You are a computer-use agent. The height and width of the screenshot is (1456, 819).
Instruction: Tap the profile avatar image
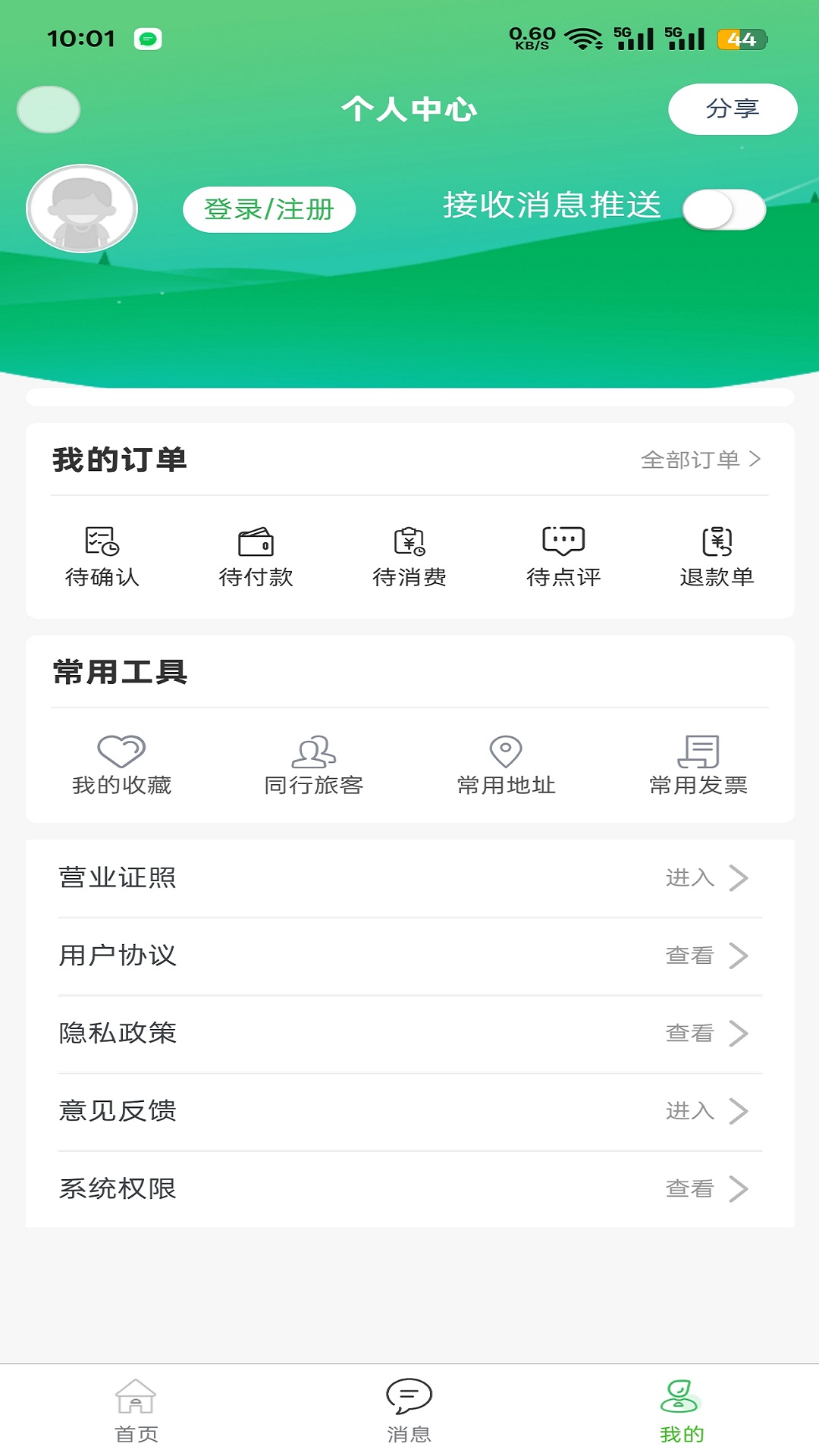click(83, 209)
